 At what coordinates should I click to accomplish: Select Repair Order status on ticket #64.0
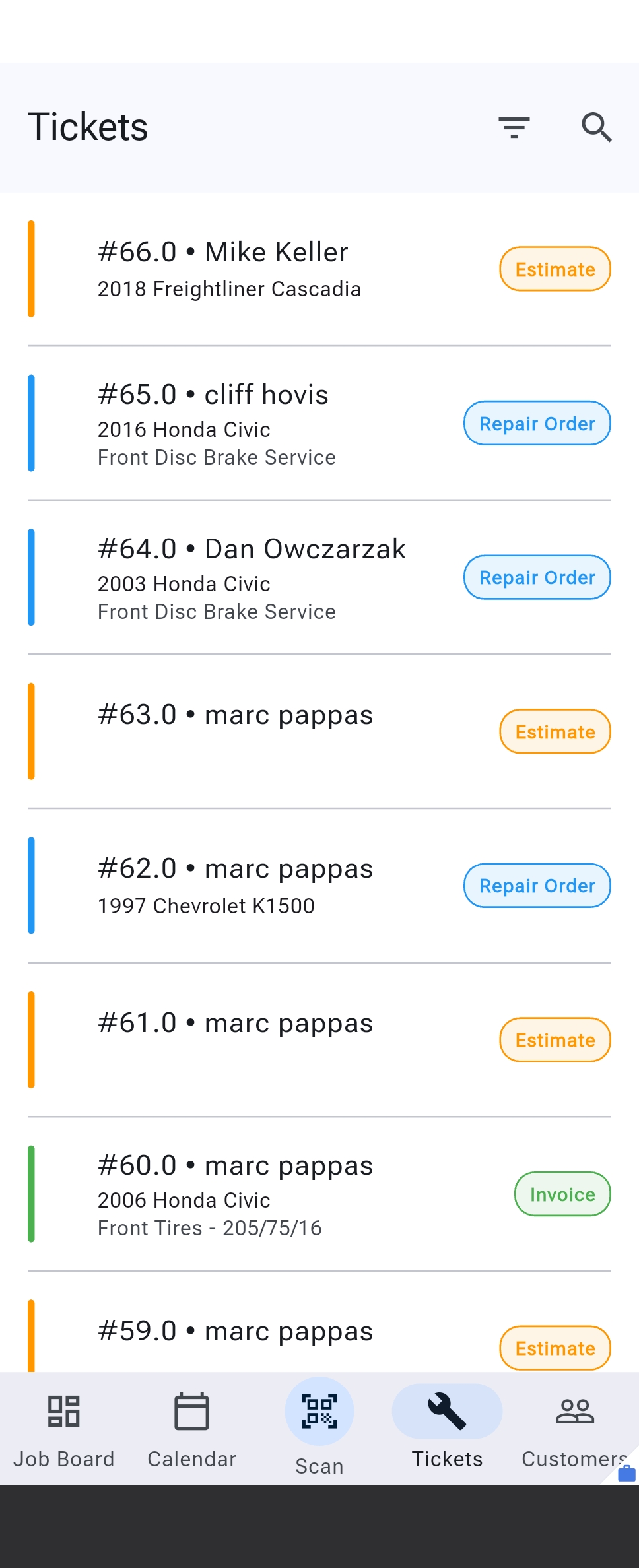point(537,577)
